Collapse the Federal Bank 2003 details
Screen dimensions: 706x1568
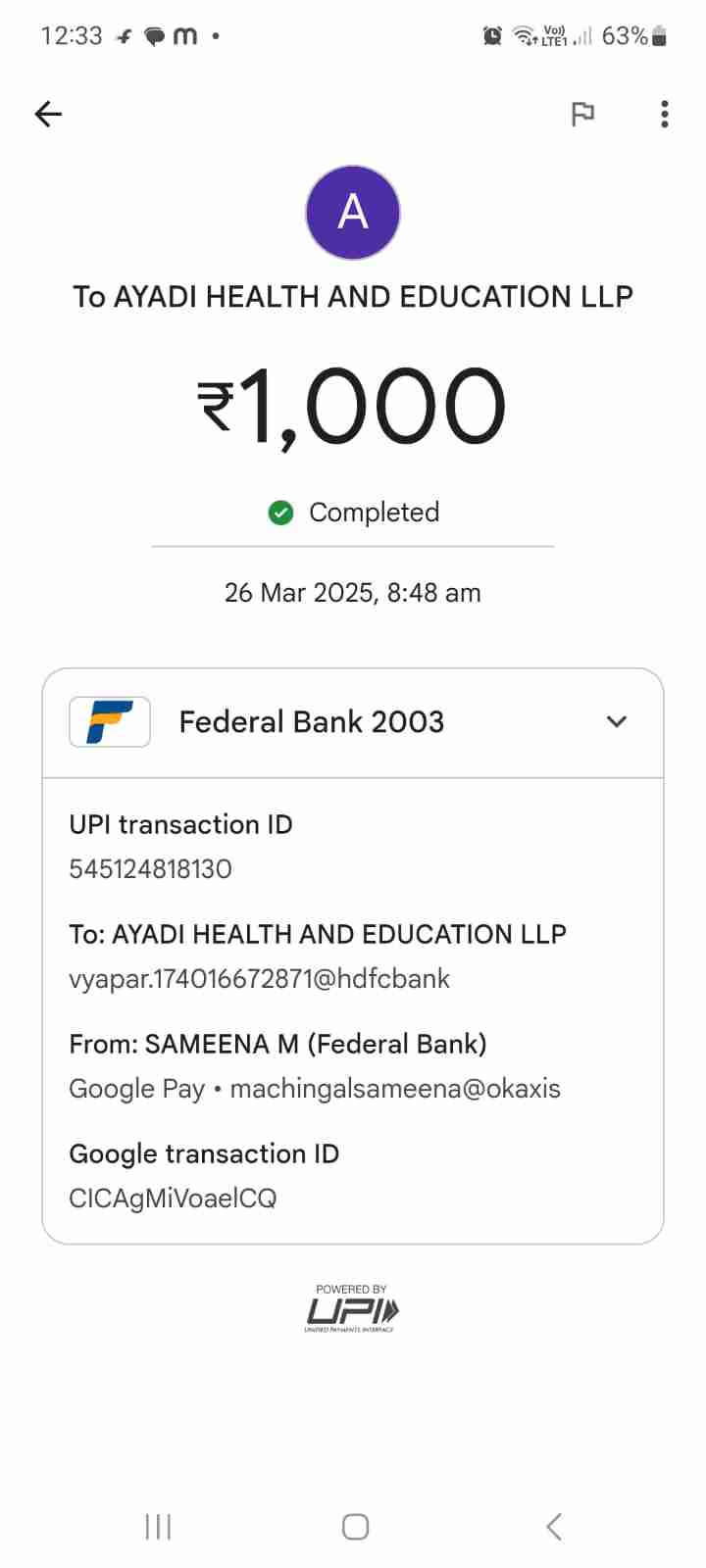point(616,722)
